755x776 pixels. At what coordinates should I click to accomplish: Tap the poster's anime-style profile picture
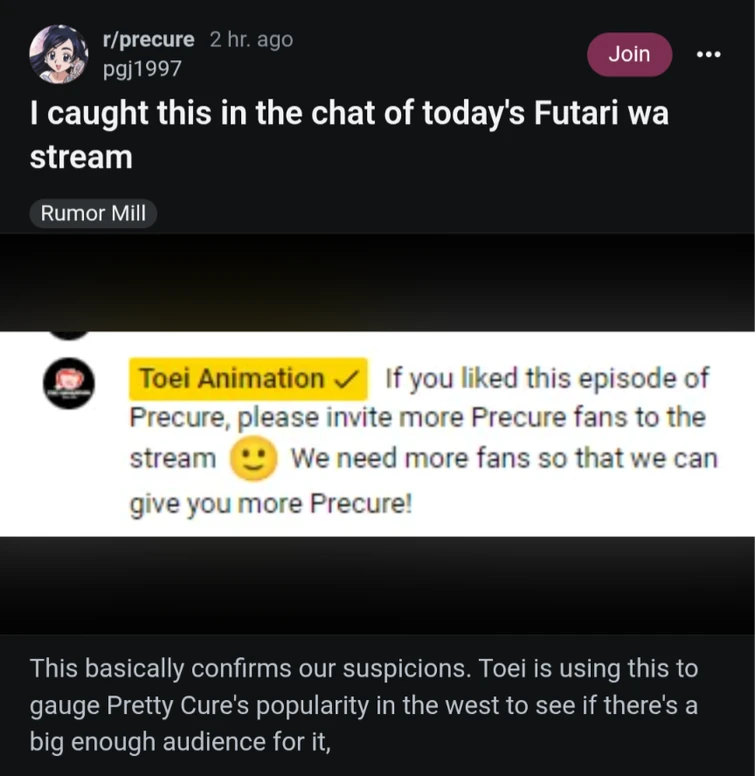pos(59,54)
